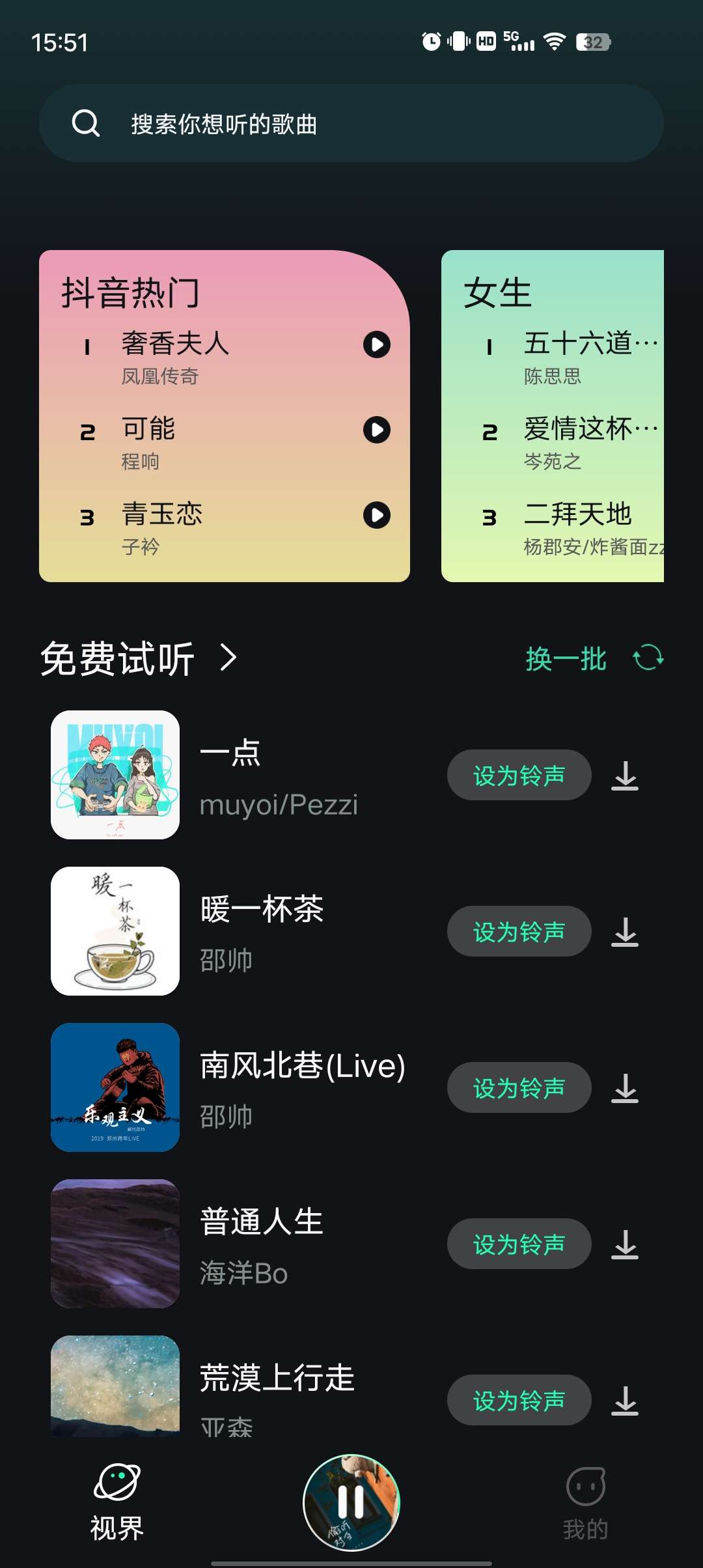Set 荒漠上行走 as ringtone
Image resolution: width=703 pixels, height=1568 pixels.
click(x=519, y=1400)
